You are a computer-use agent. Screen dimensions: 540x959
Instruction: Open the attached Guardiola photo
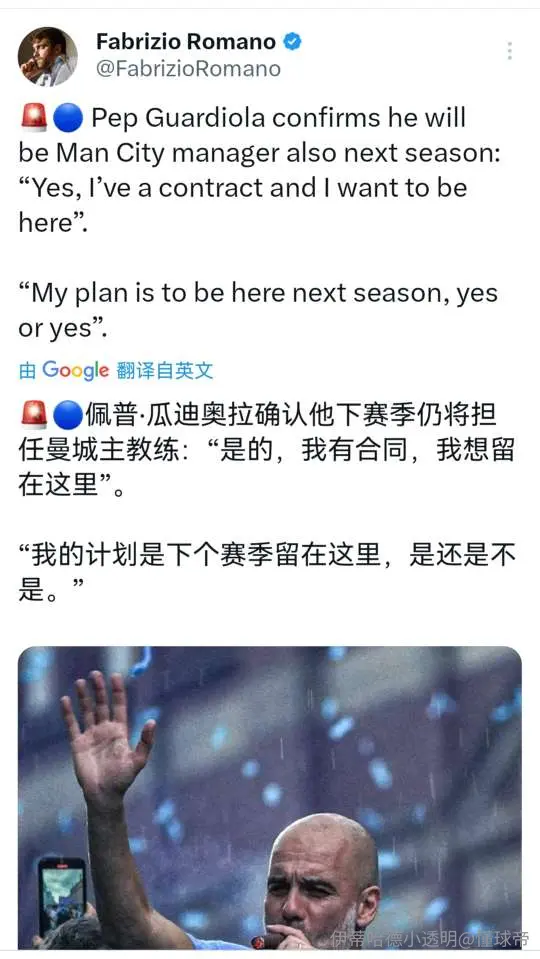(x=270, y=797)
